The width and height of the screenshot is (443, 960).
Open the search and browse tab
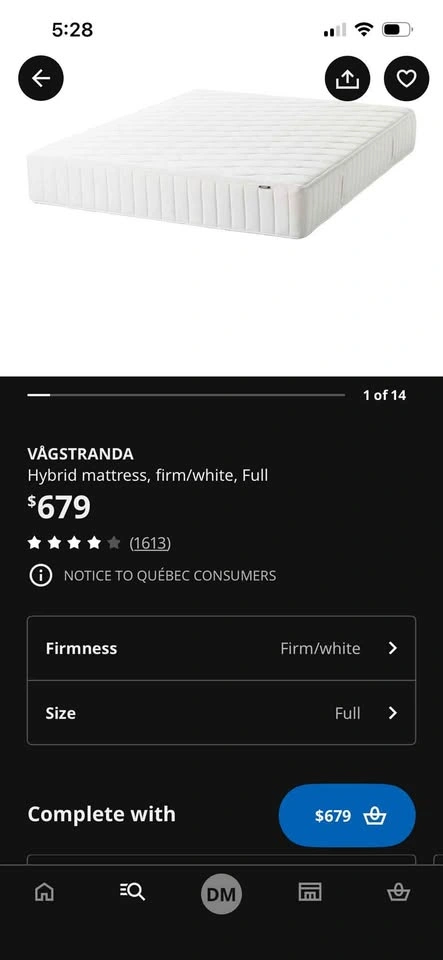tap(132, 893)
